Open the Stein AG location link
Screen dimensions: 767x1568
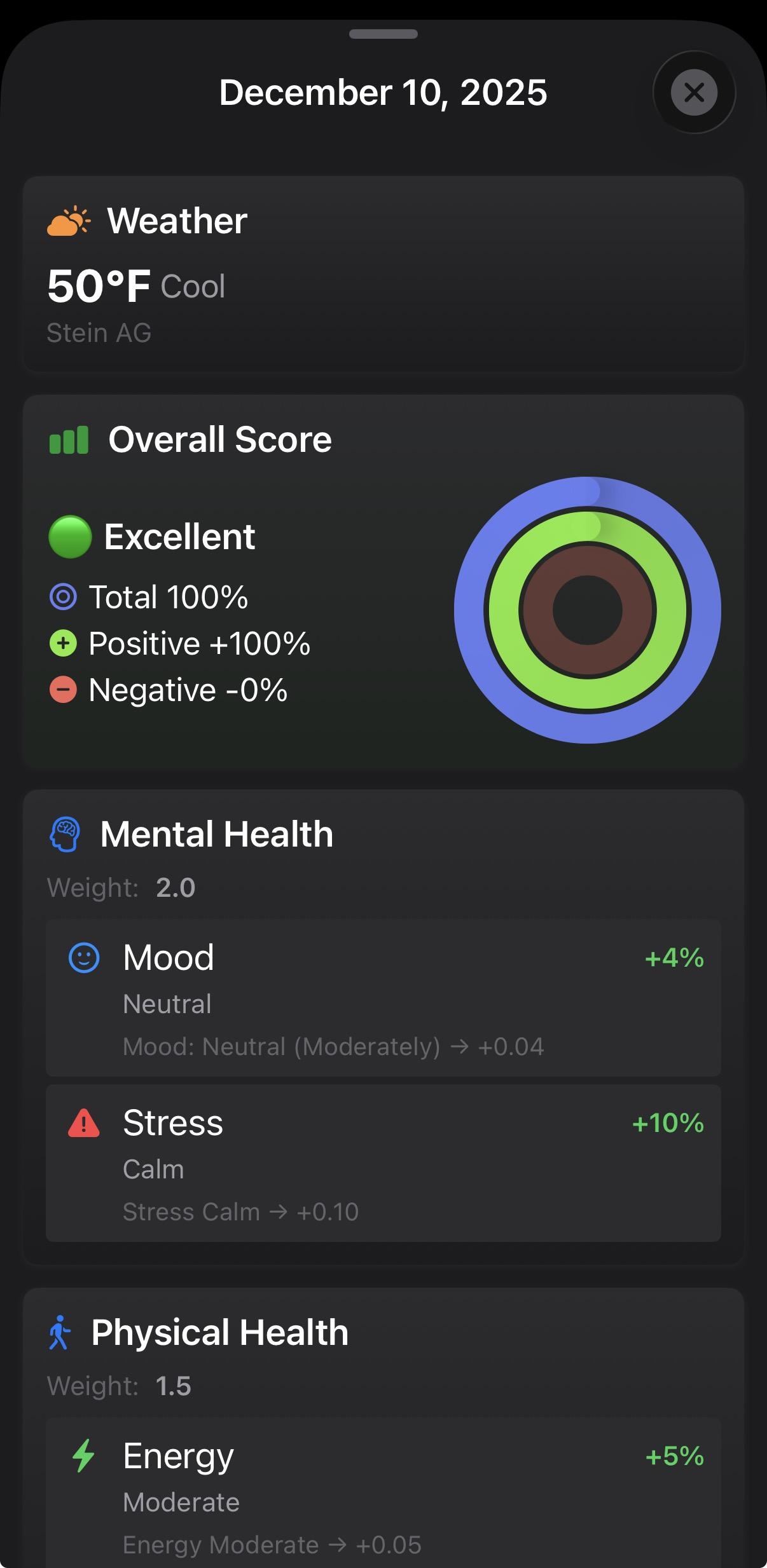click(99, 332)
